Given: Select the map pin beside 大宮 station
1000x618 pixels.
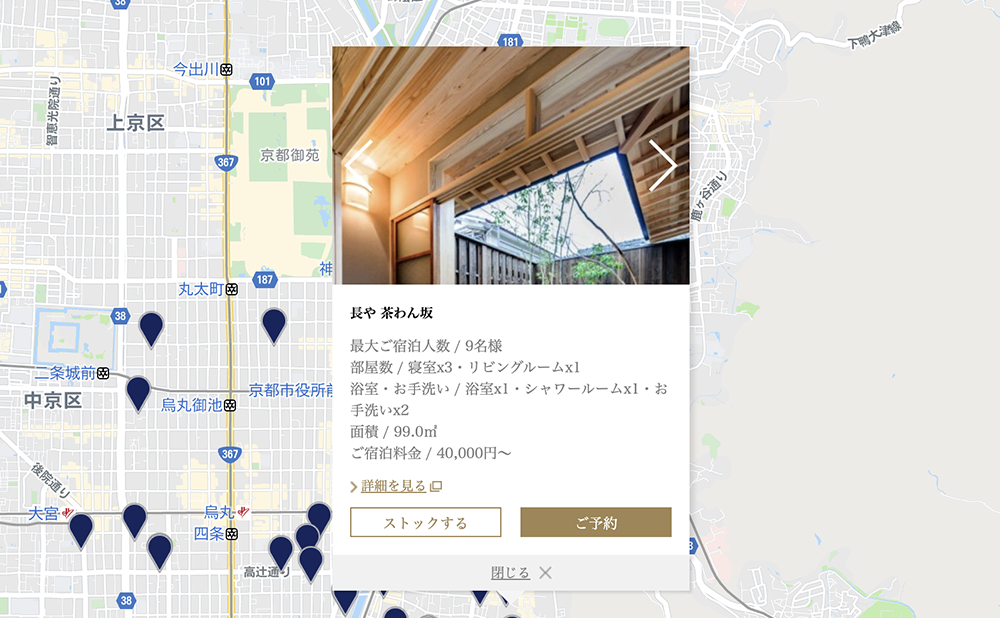Looking at the screenshot, I should point(81,528).
